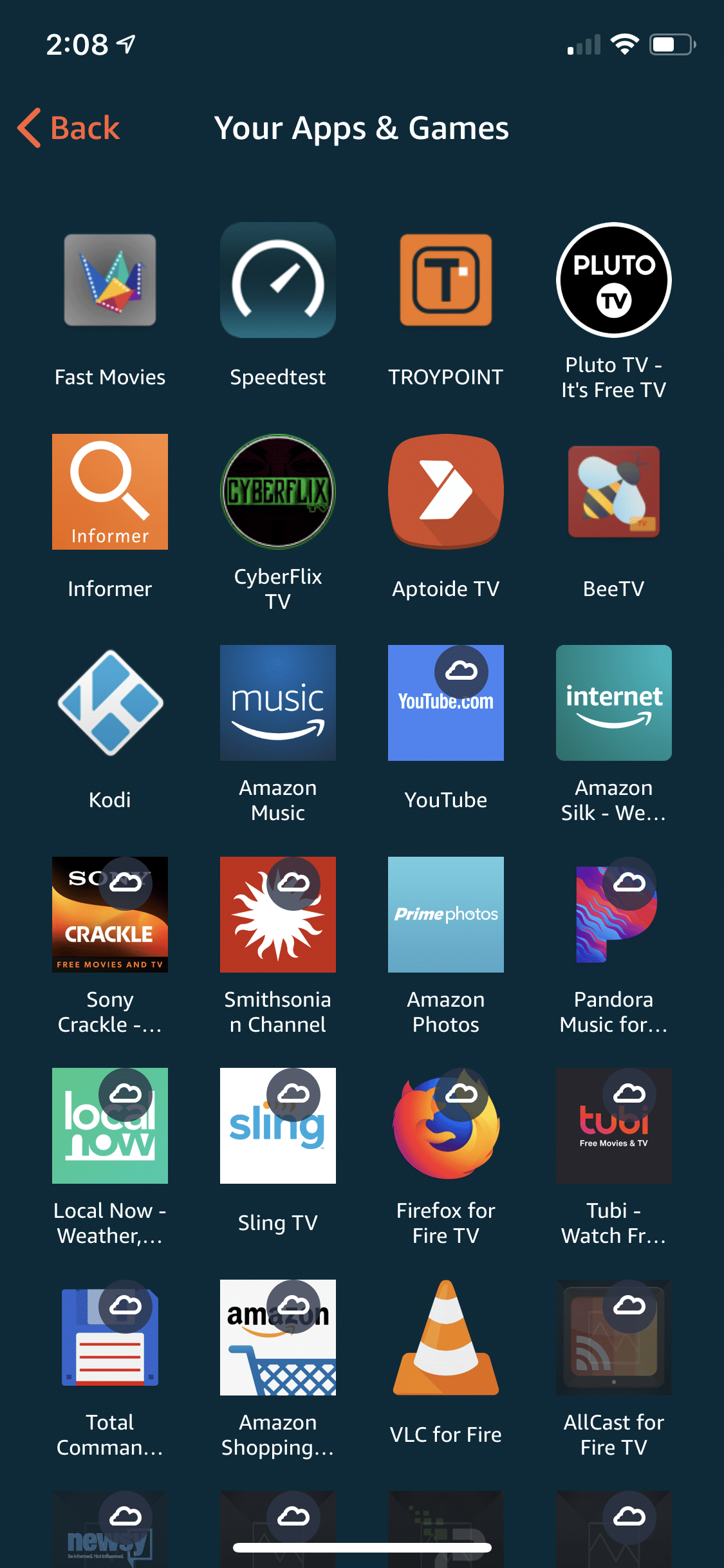
Task: Launch Amazon Music
Action: click(278, 703)
